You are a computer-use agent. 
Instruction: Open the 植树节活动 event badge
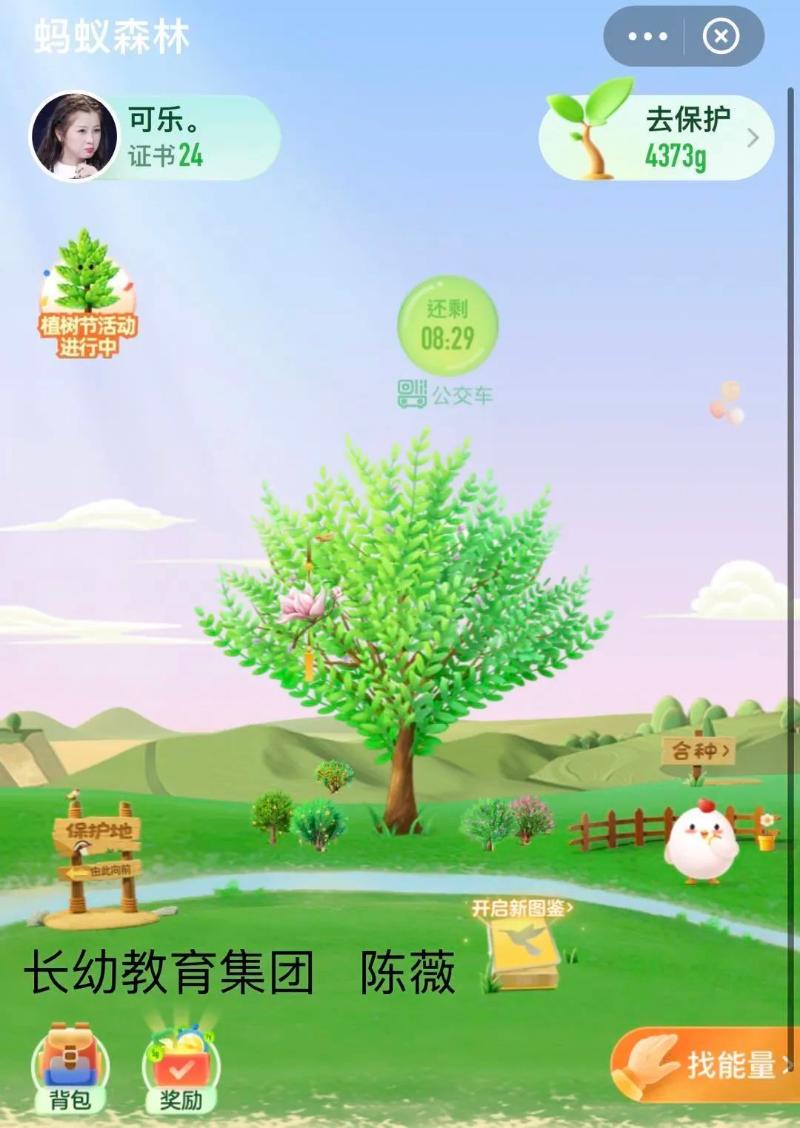(x=88, y=297)
